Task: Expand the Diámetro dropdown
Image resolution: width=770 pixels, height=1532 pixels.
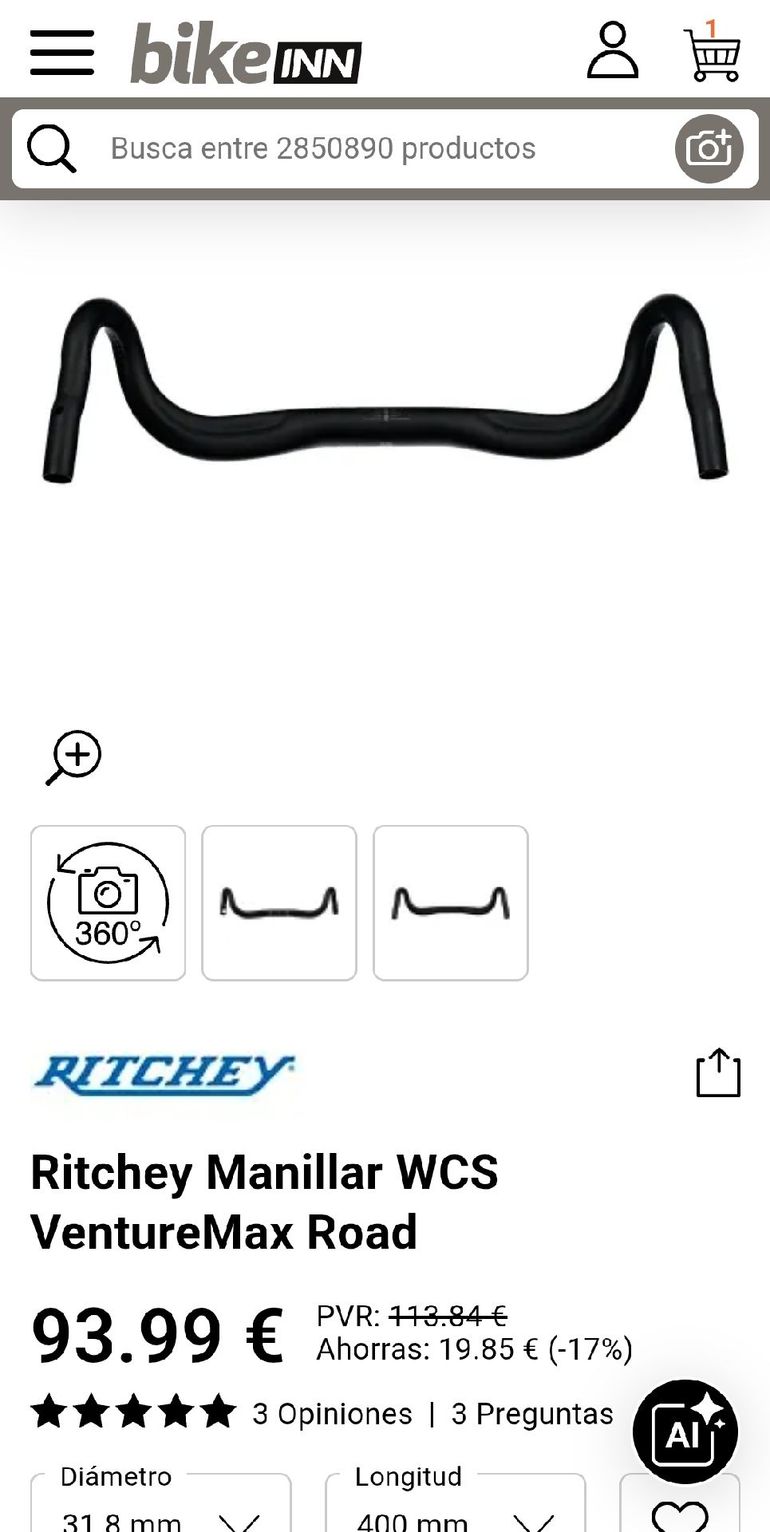Action: [x=161, y=1504]
